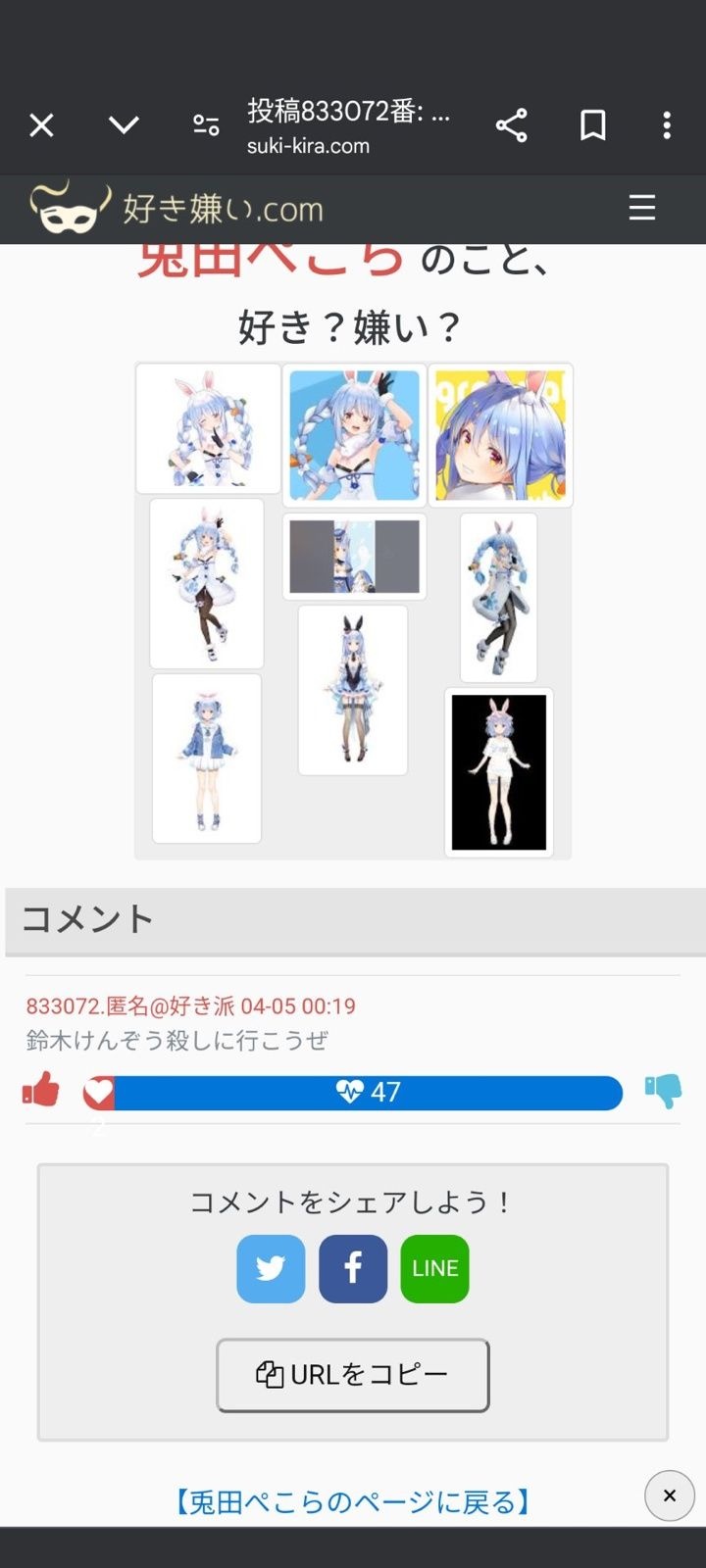Viewport: 706px width, 1568px height.
Task: Close the browser custom tab
Action: [41, 125]
